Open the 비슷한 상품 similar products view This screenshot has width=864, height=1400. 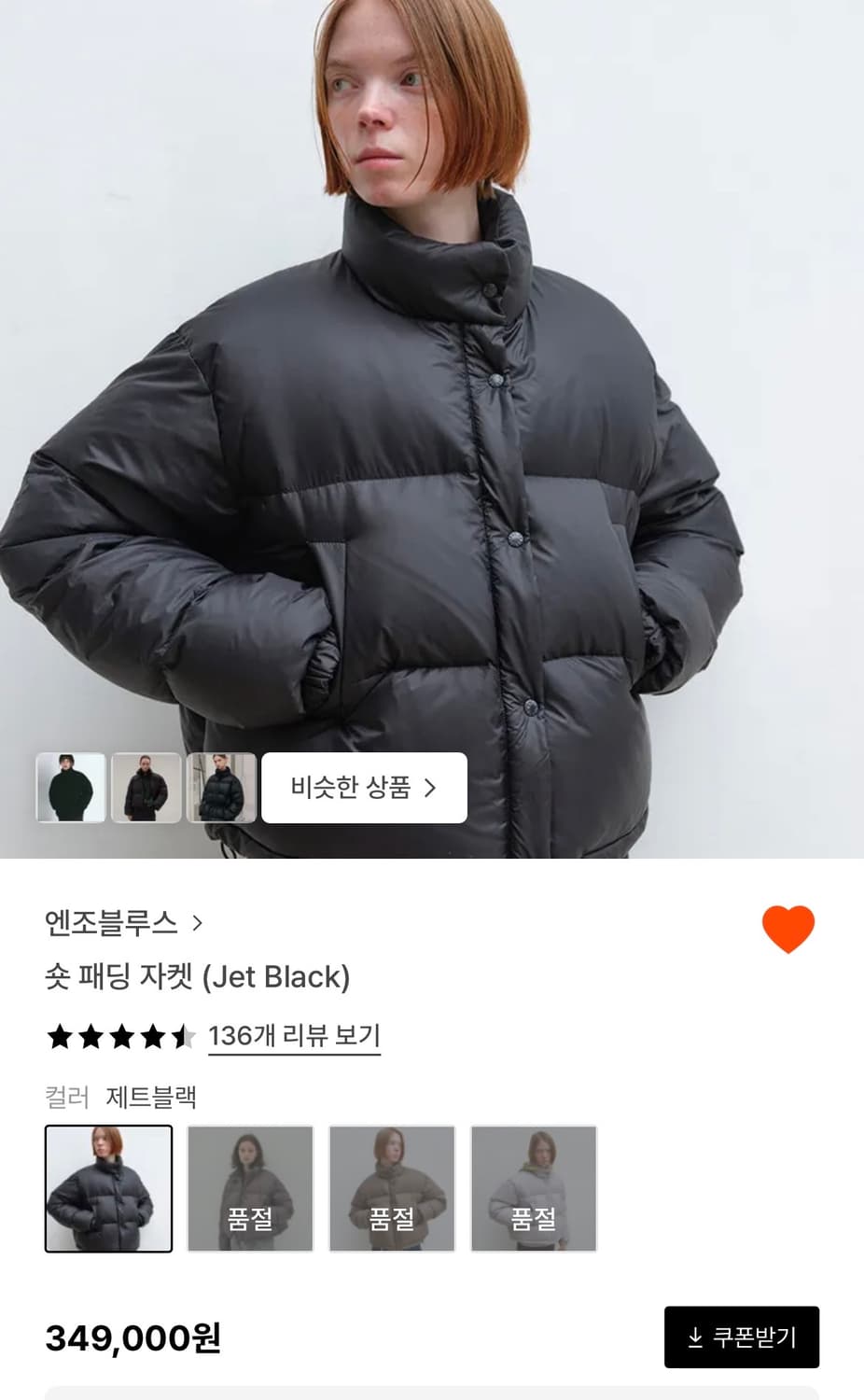tap(363, 788)
